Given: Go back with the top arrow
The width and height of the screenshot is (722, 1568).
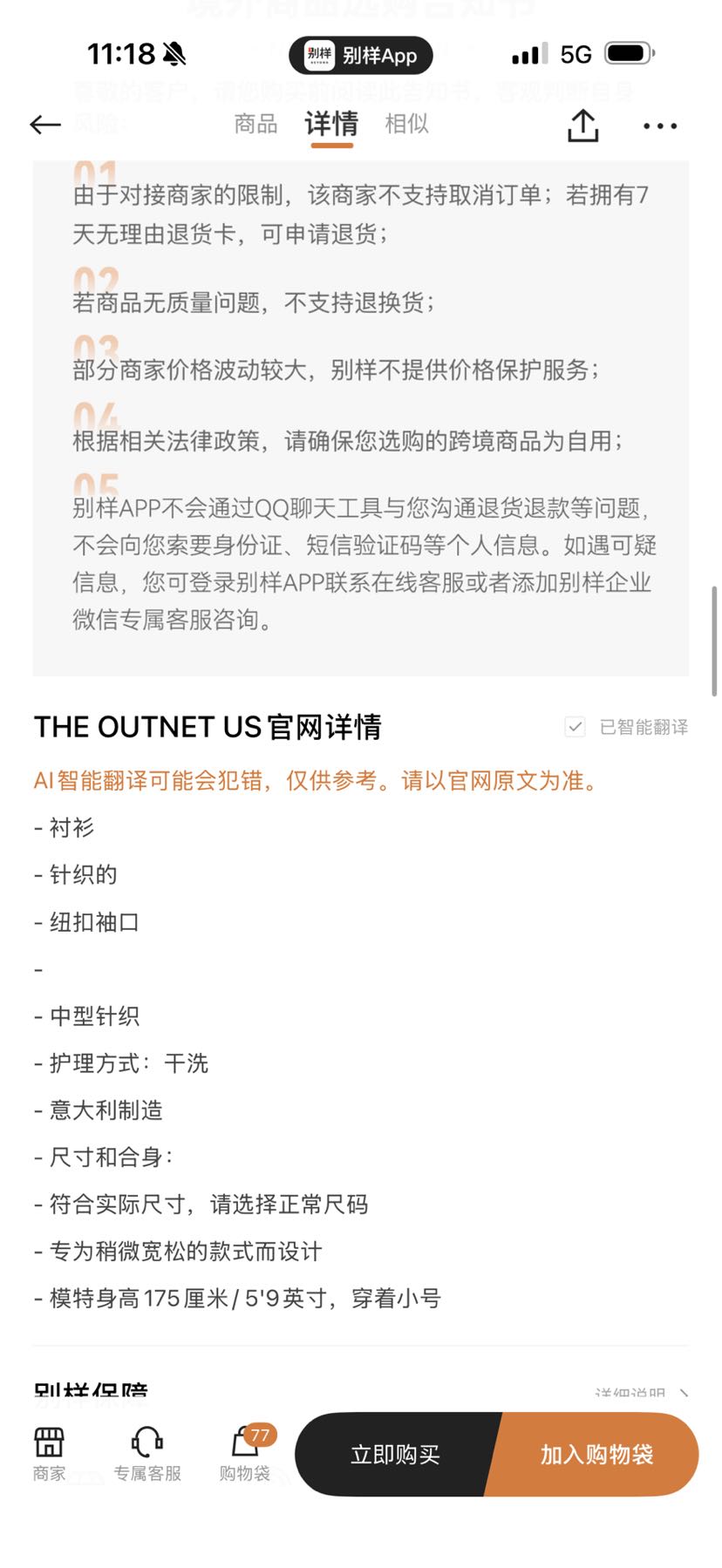Looking at the screenshot, I should (45, 126).
